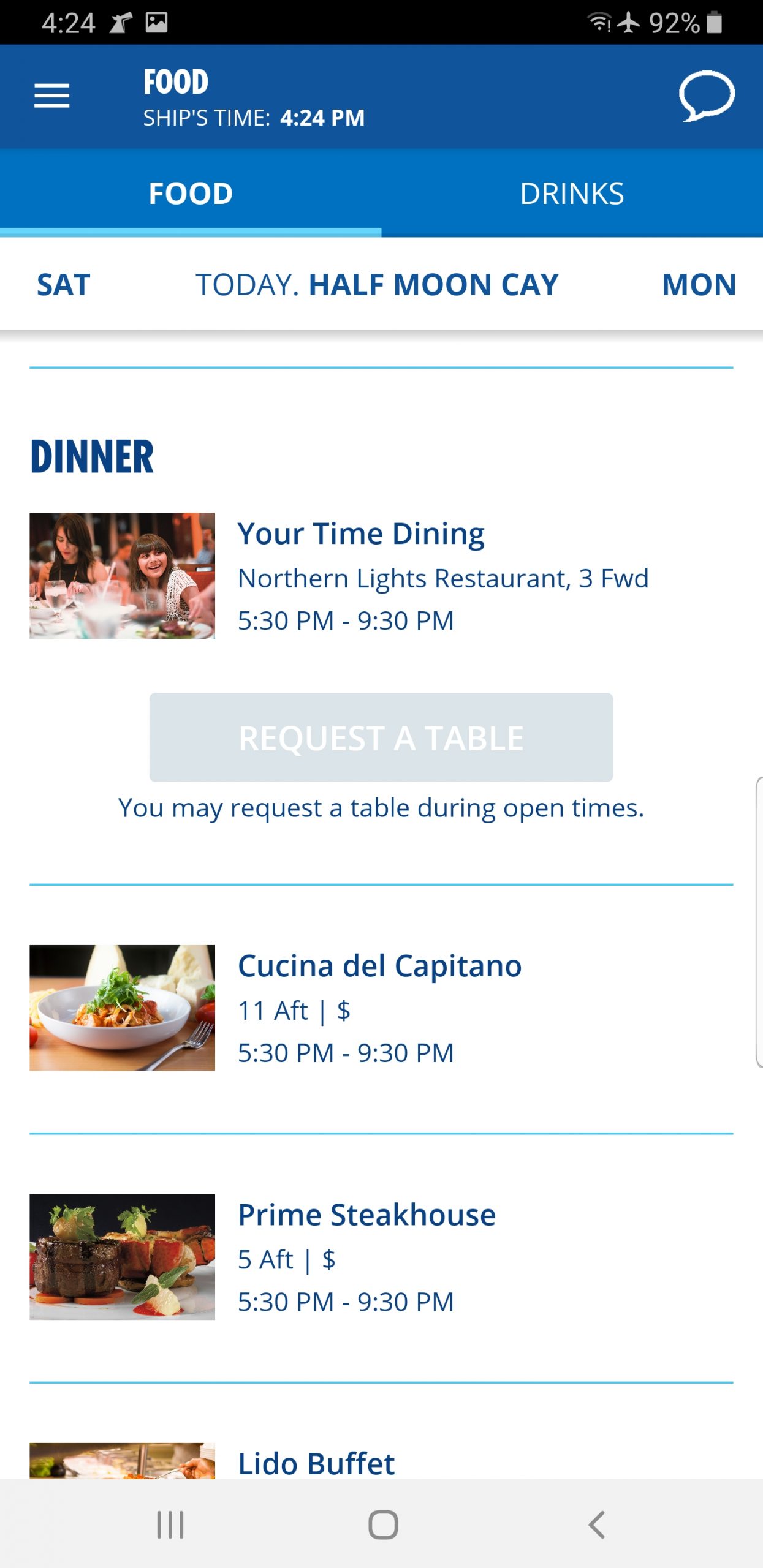Screen dimensions: 763x1568
Task: Go back using system back button
Action: click(x=596, y=1525)
